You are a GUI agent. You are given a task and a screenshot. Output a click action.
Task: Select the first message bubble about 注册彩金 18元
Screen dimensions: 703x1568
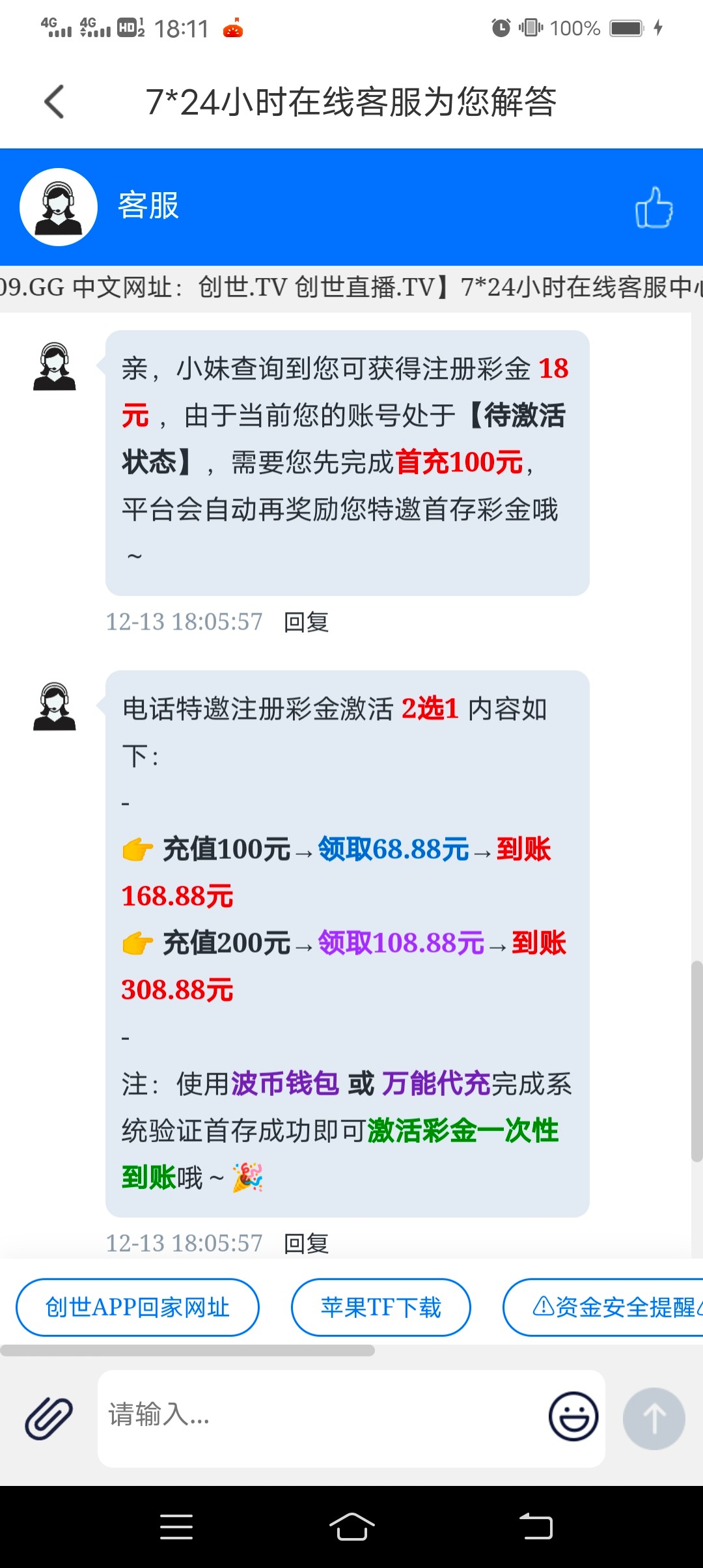(x=347, y=462)
